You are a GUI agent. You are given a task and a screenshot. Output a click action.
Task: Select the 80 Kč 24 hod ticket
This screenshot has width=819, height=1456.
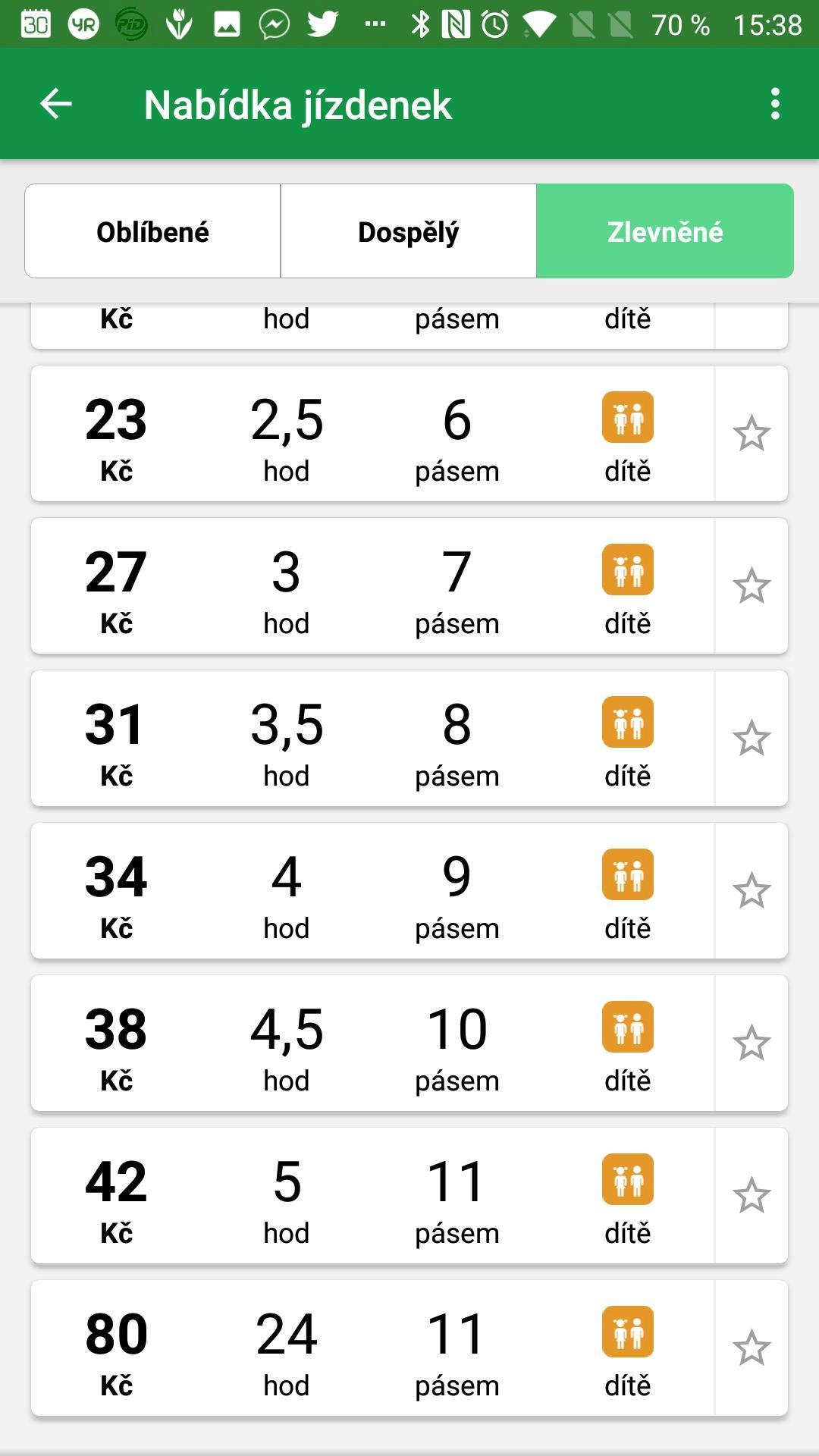[372, 1348]
